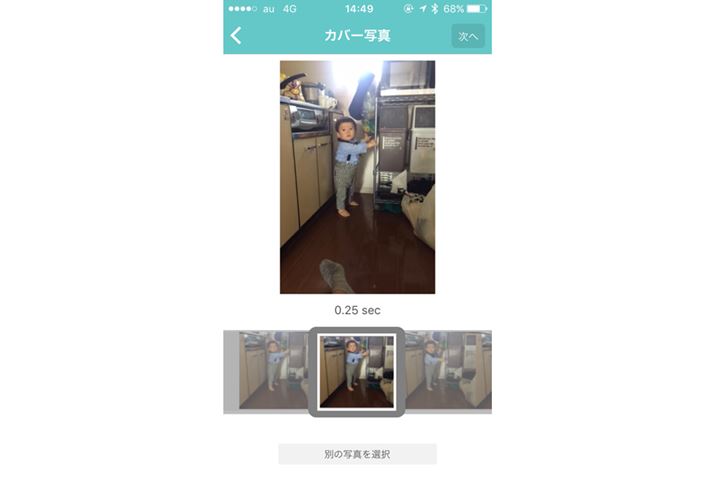Tap the highlighted center filmstrip frame

tap(356, 371)
